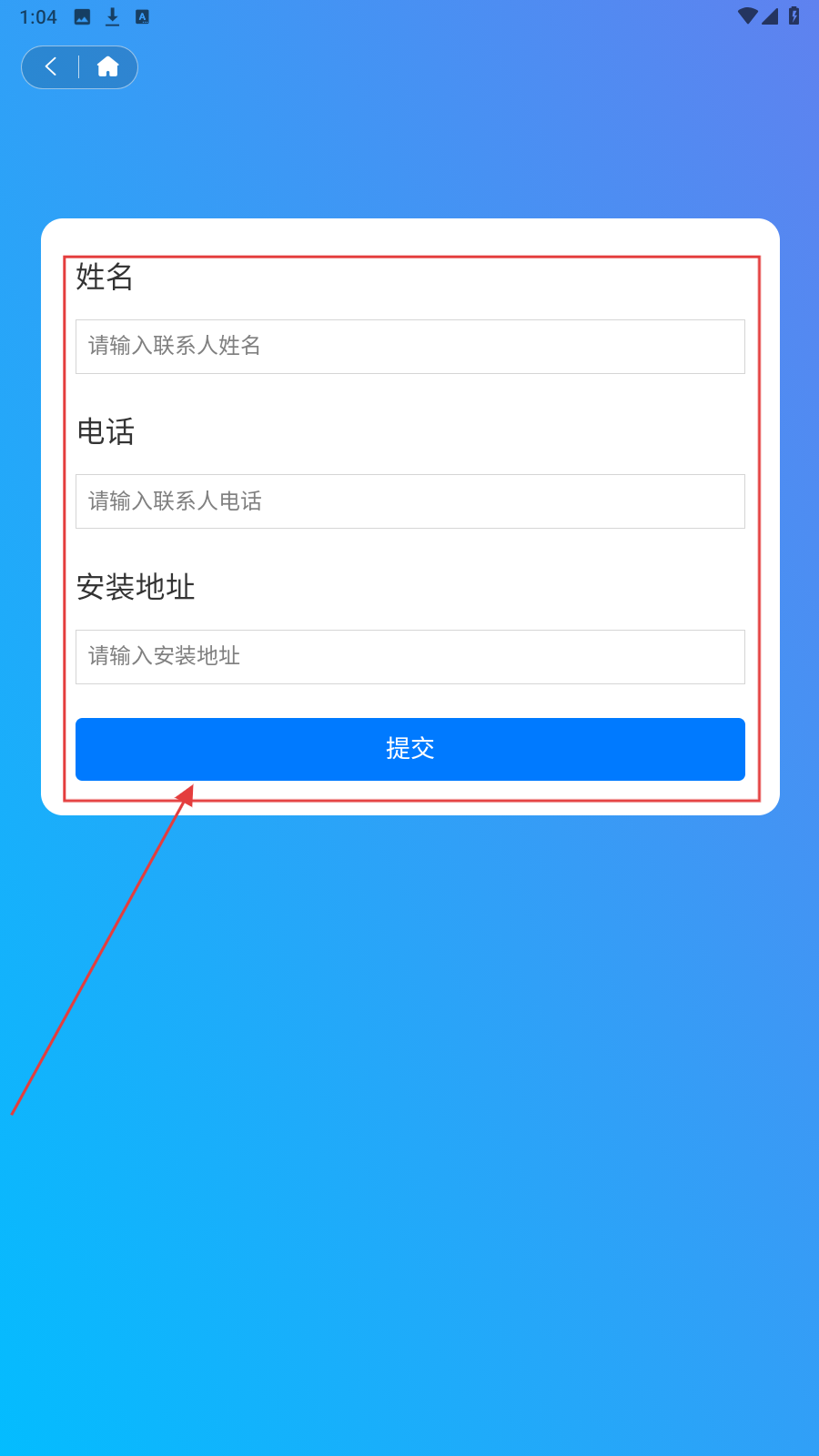
Task: Select the contact phone number field
Action: [409, 501]
